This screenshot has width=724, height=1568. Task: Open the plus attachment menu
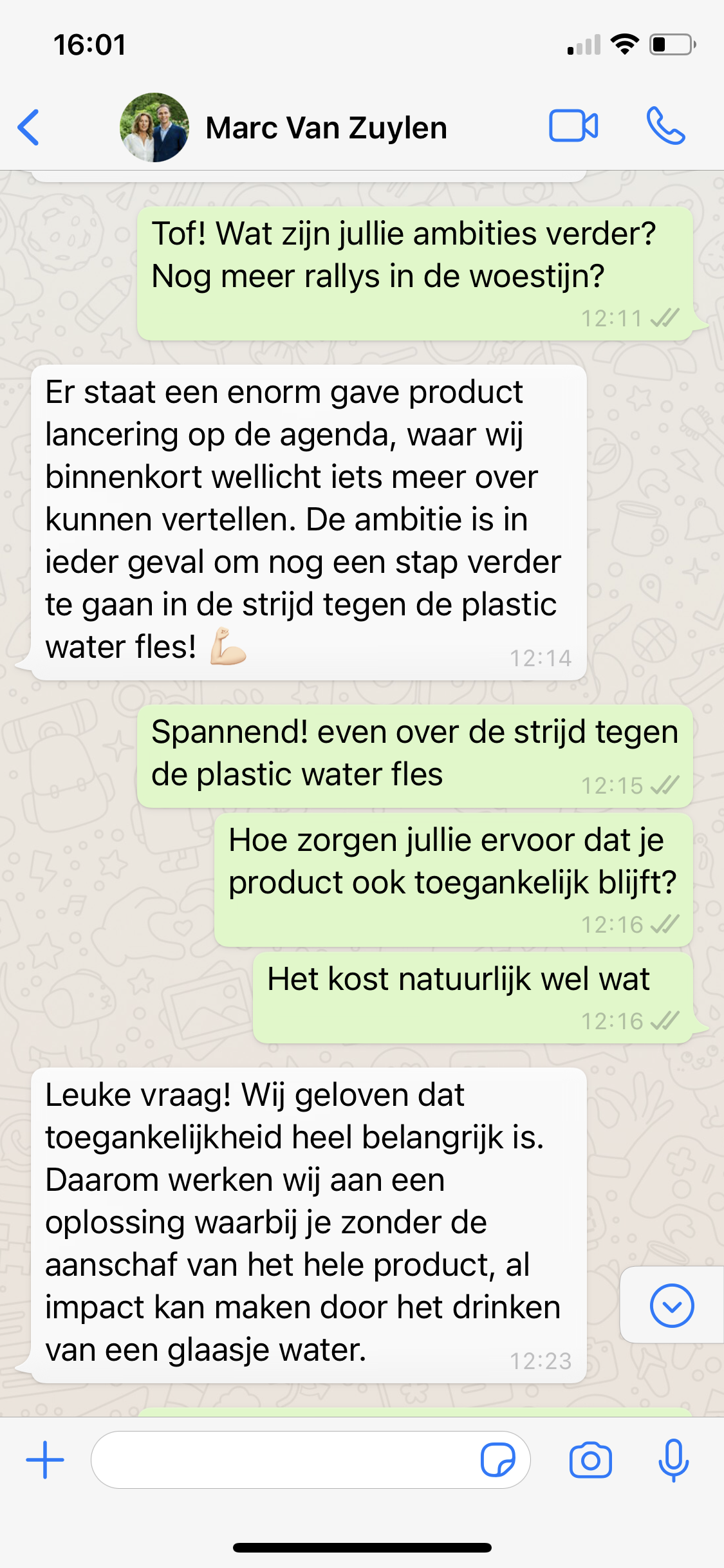pyautogui.click(x=45, y=1460)
